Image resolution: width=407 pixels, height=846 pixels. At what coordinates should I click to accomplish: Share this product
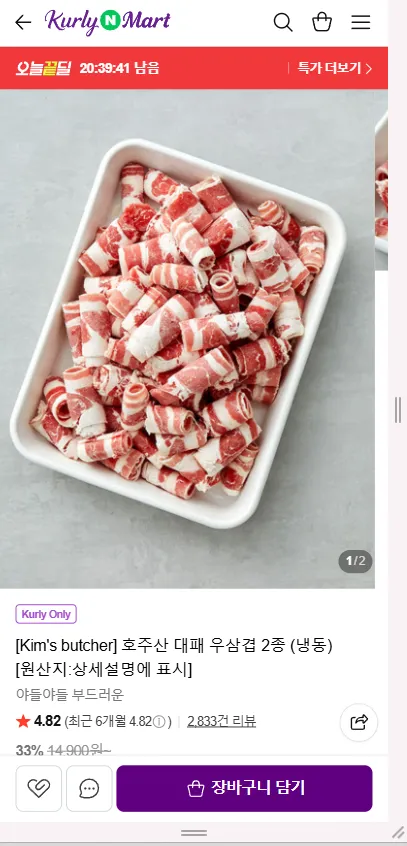tap(359, 722)
